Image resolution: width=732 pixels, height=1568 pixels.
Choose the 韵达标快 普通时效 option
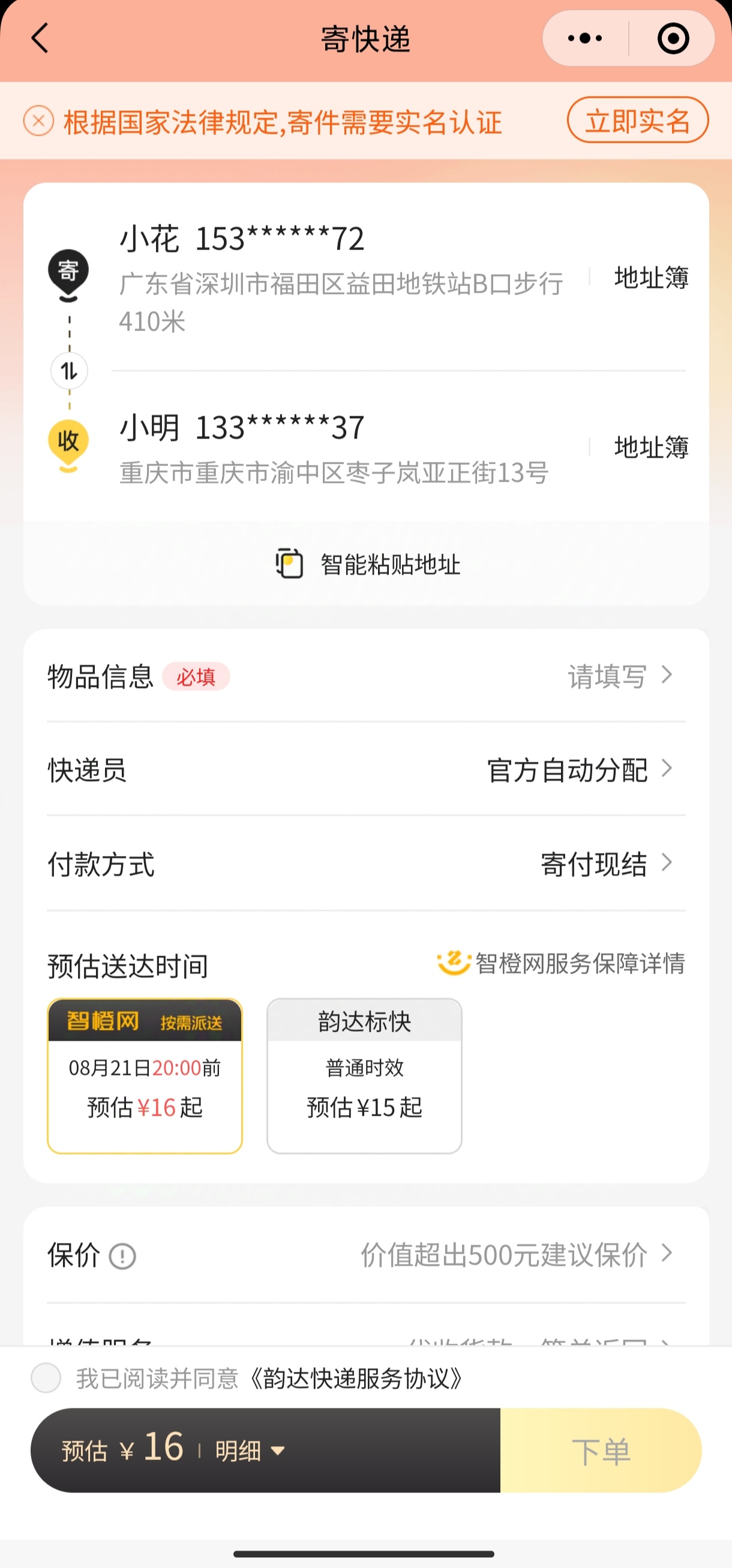(364, 1076)
